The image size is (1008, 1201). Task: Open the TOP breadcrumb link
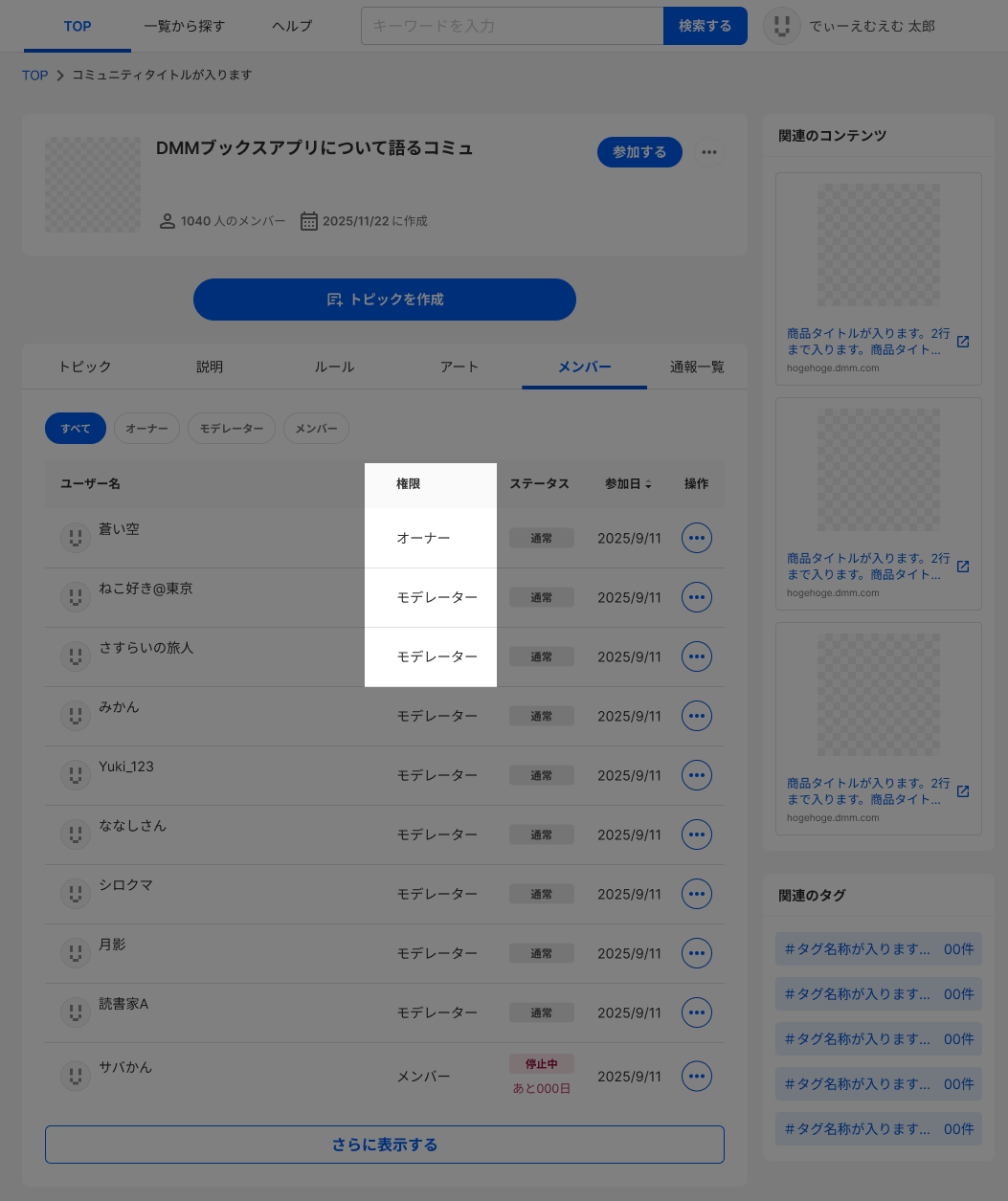(35, 75)
